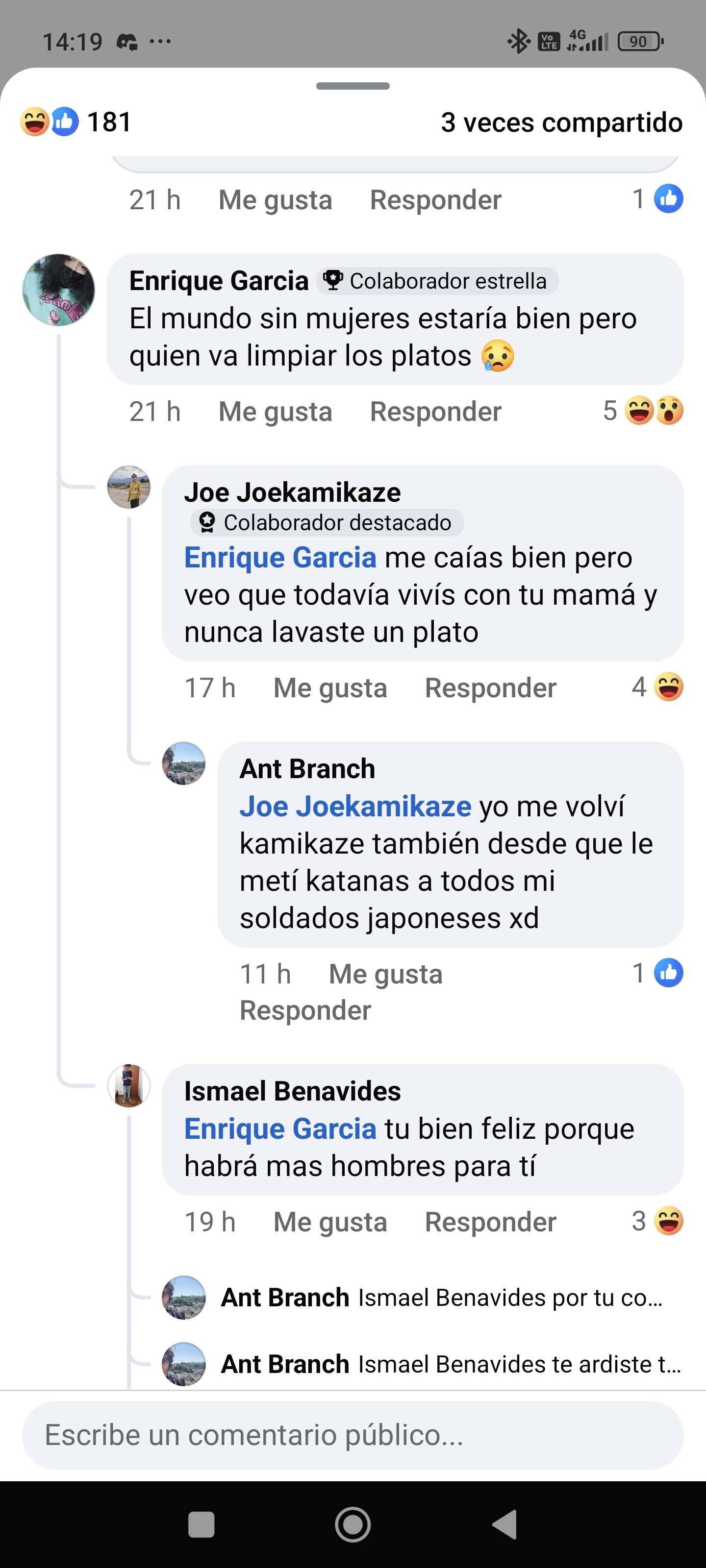Reply to Enrique Garcia's comment
The height and width of the screenshot is (1568, 706).
[435, 412]
